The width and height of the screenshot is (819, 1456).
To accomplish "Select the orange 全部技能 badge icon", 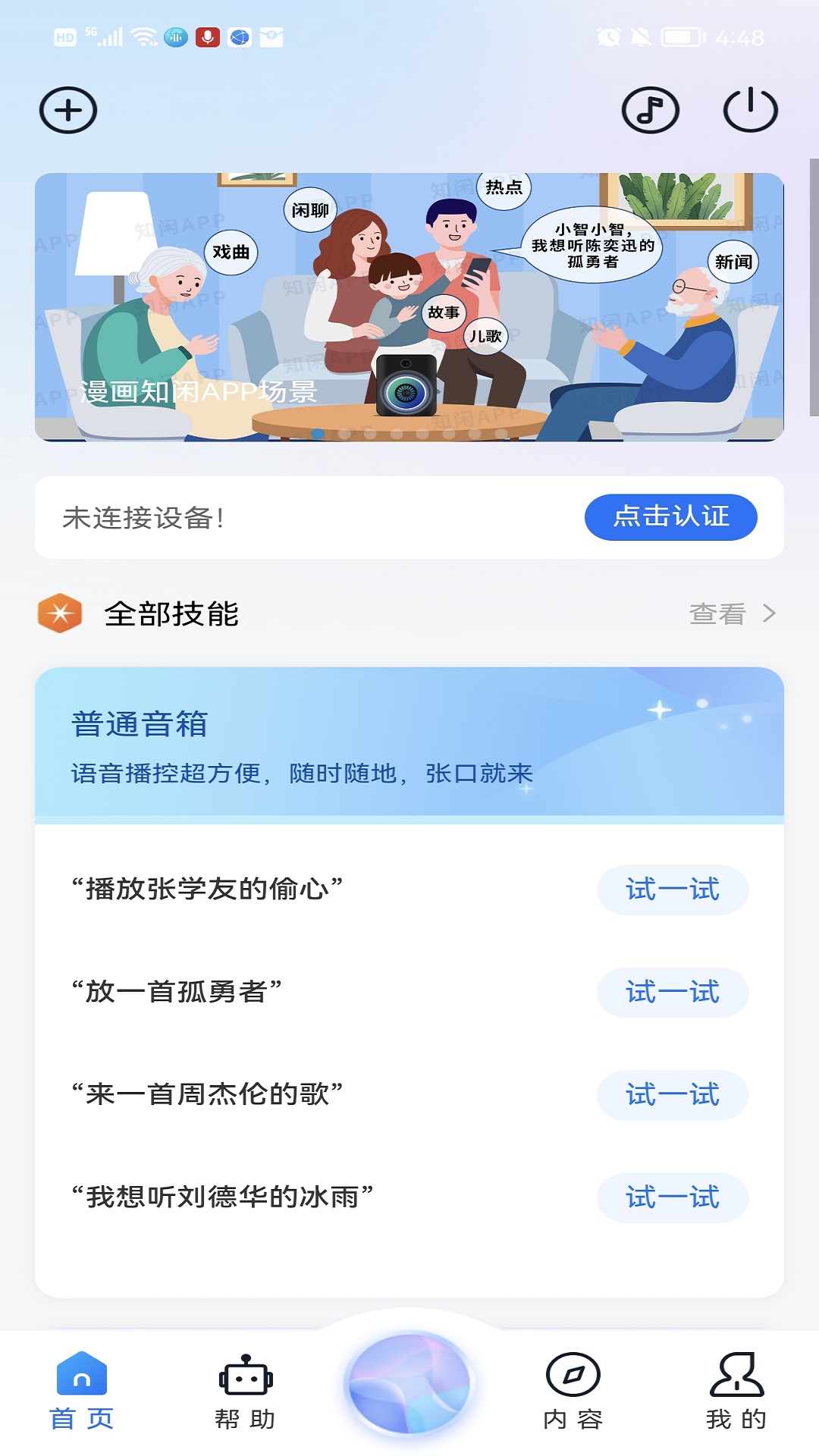I will [x=60, y=613].
